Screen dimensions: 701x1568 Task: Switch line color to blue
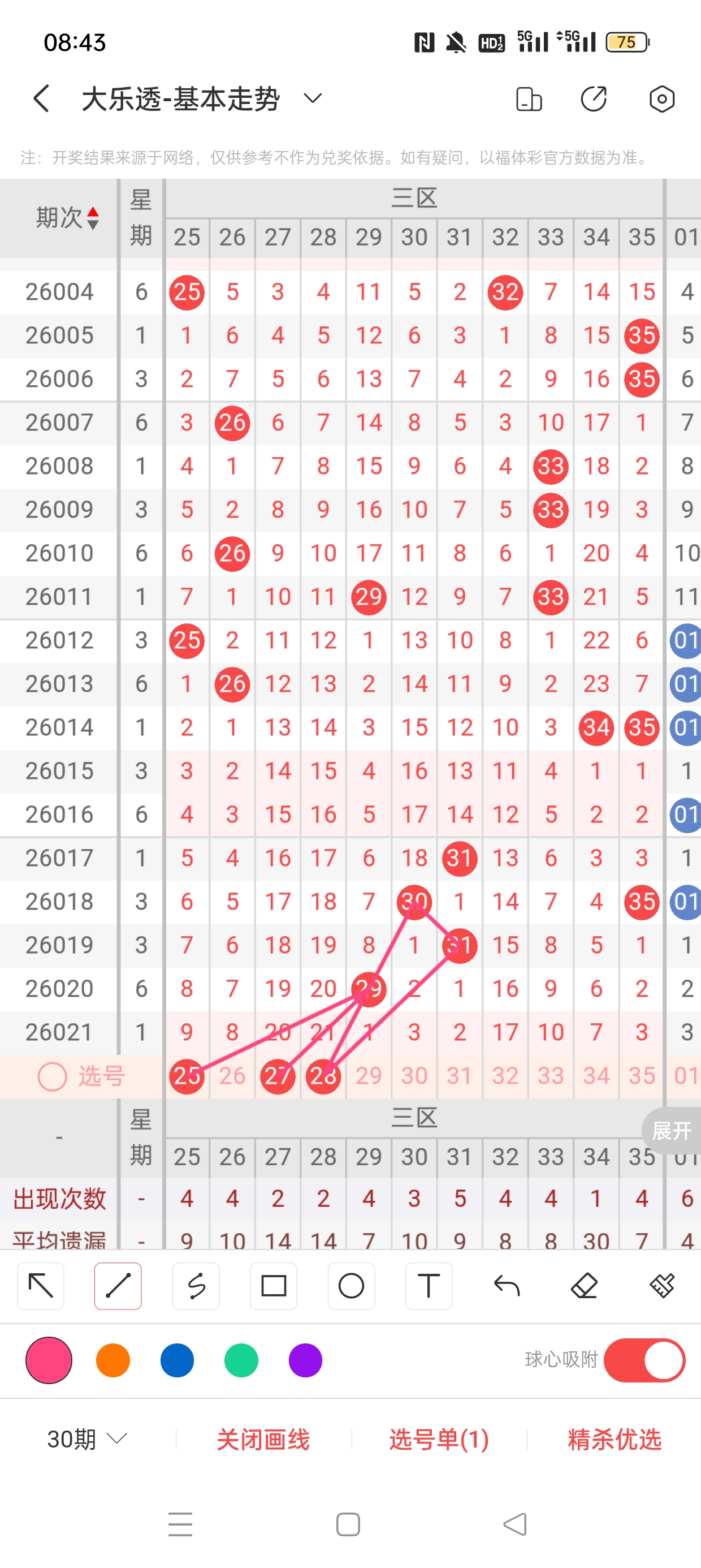click(x=177, y=1360)
